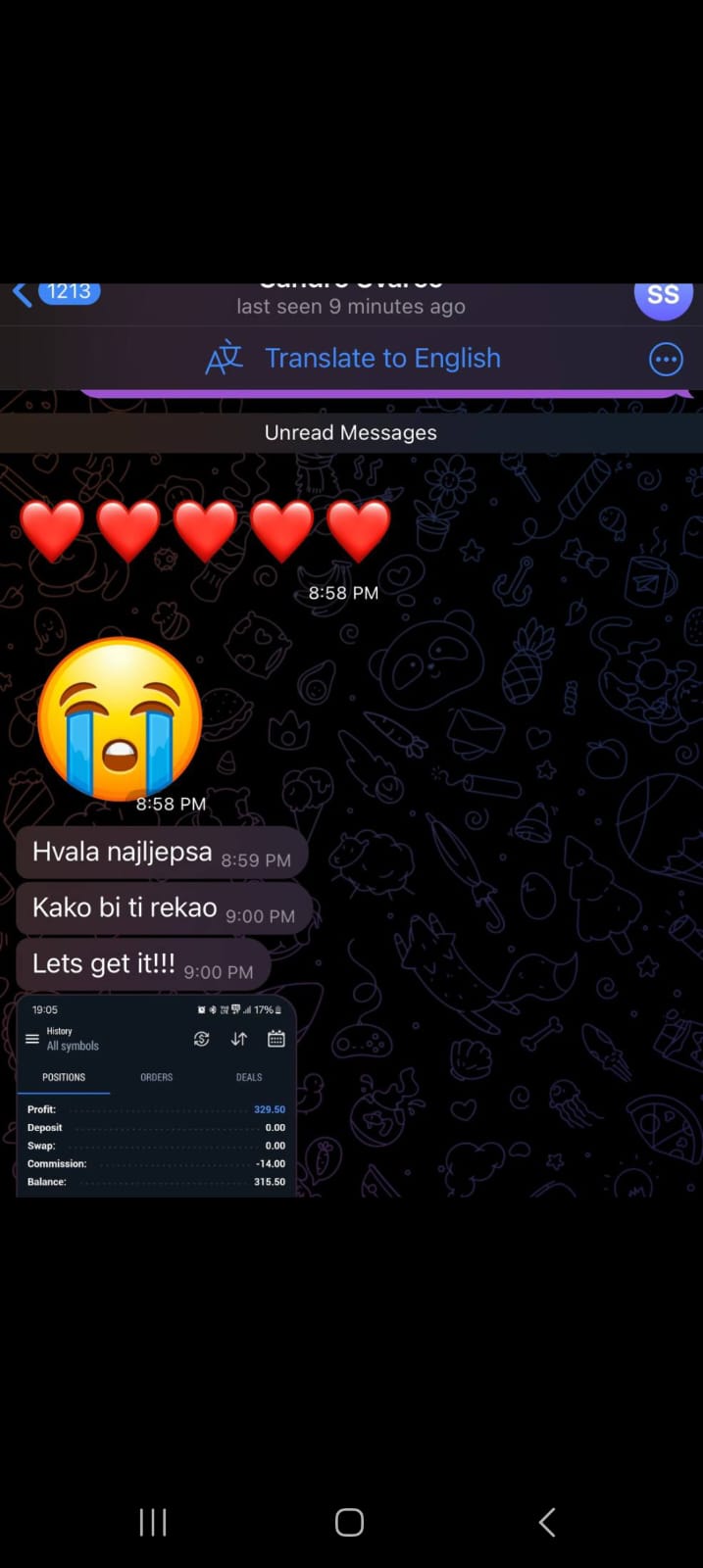Go back using the system navigation bar
The image size is (703, 1568).
point(547,1522)
